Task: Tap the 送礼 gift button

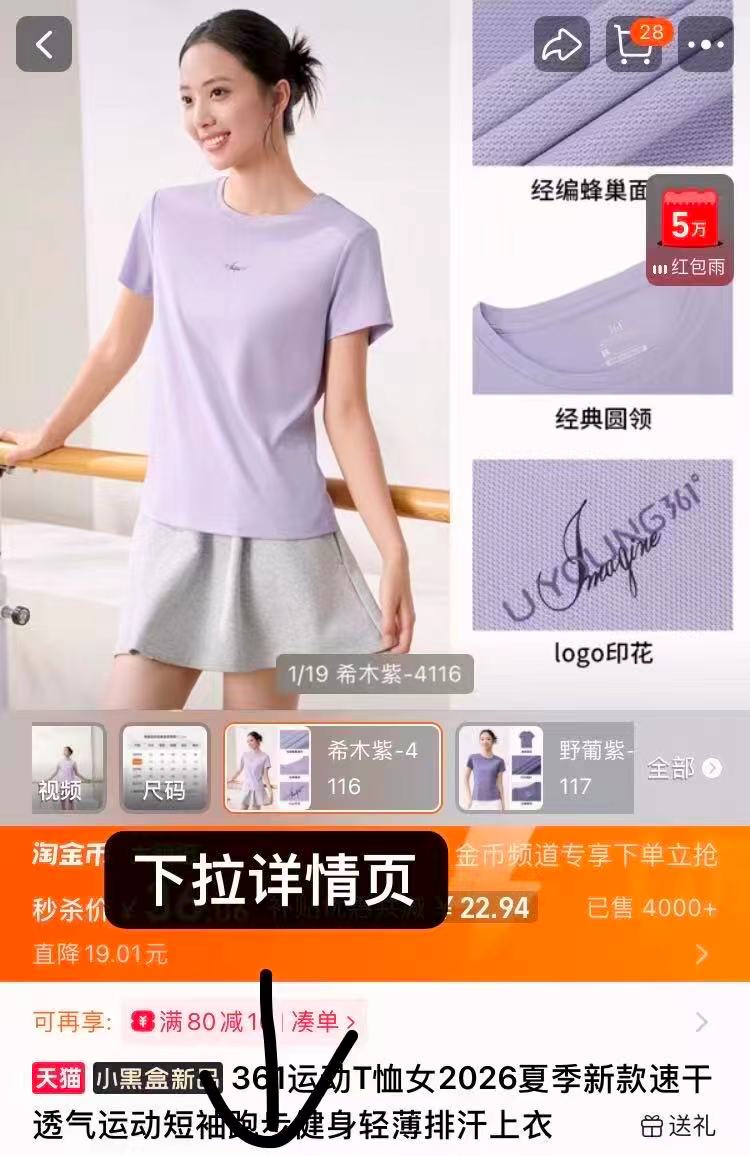Action: pos(679,1126)
